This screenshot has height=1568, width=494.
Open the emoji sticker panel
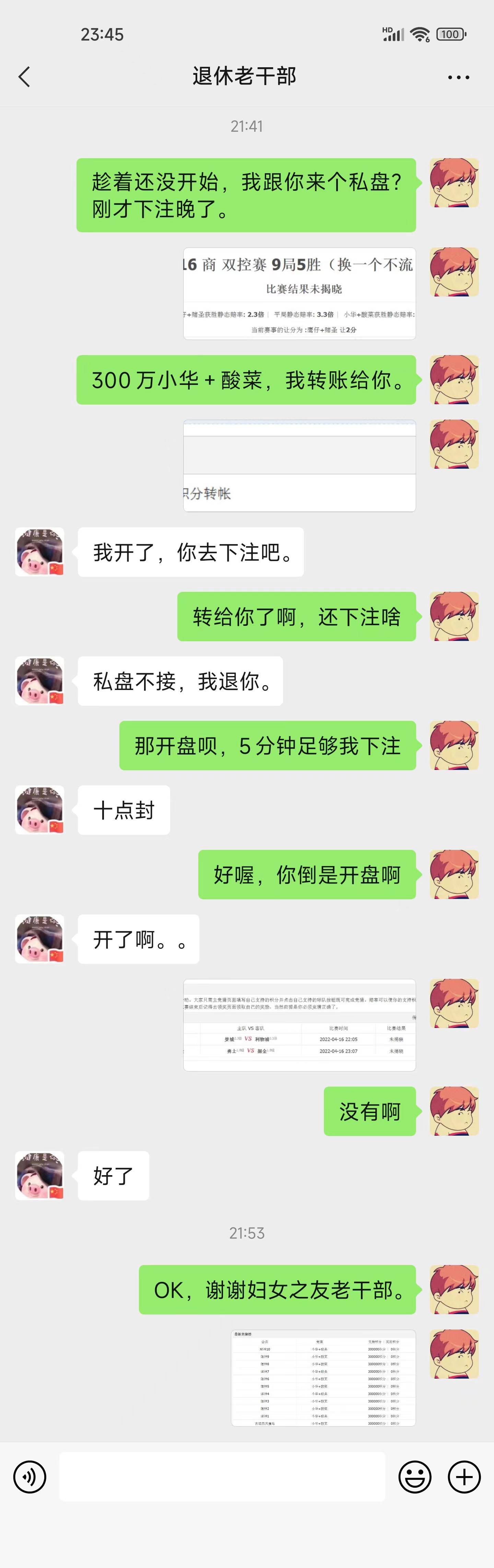point(415,1477)
